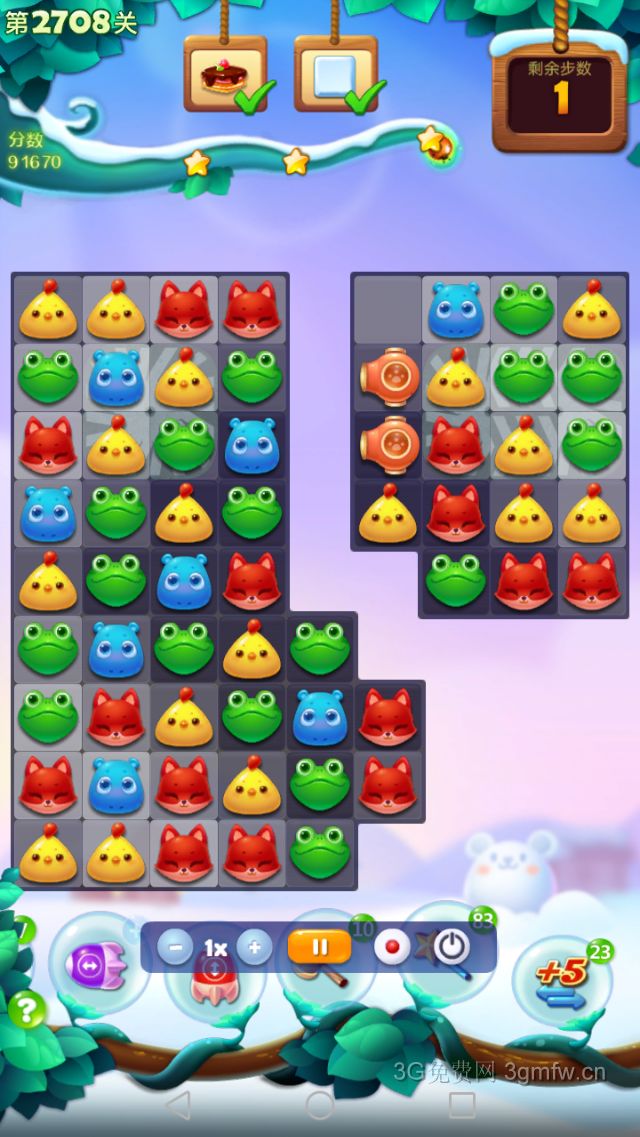Increase speed with the plus button
640x1137 pixels.
pos(254,947)
